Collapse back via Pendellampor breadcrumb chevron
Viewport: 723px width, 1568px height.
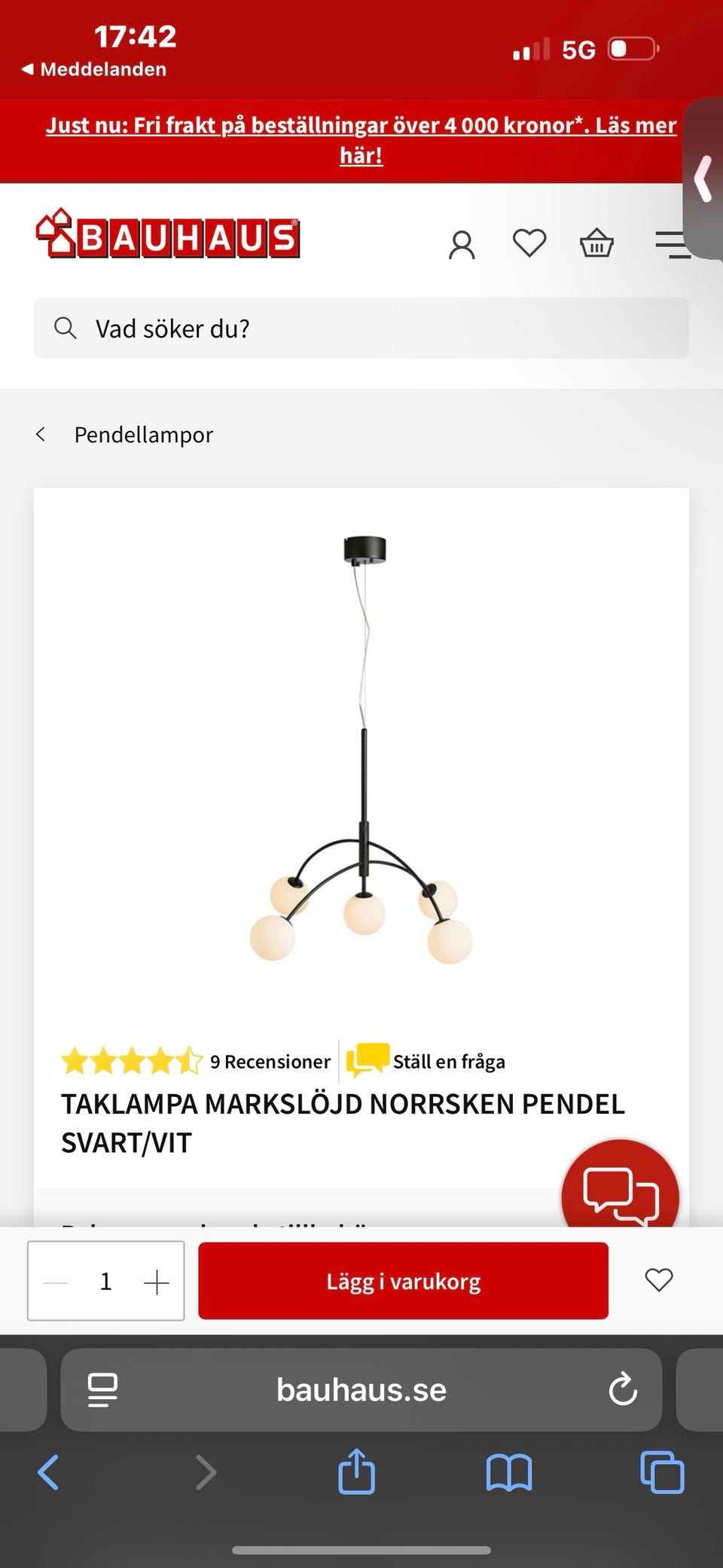click(41, 434)
